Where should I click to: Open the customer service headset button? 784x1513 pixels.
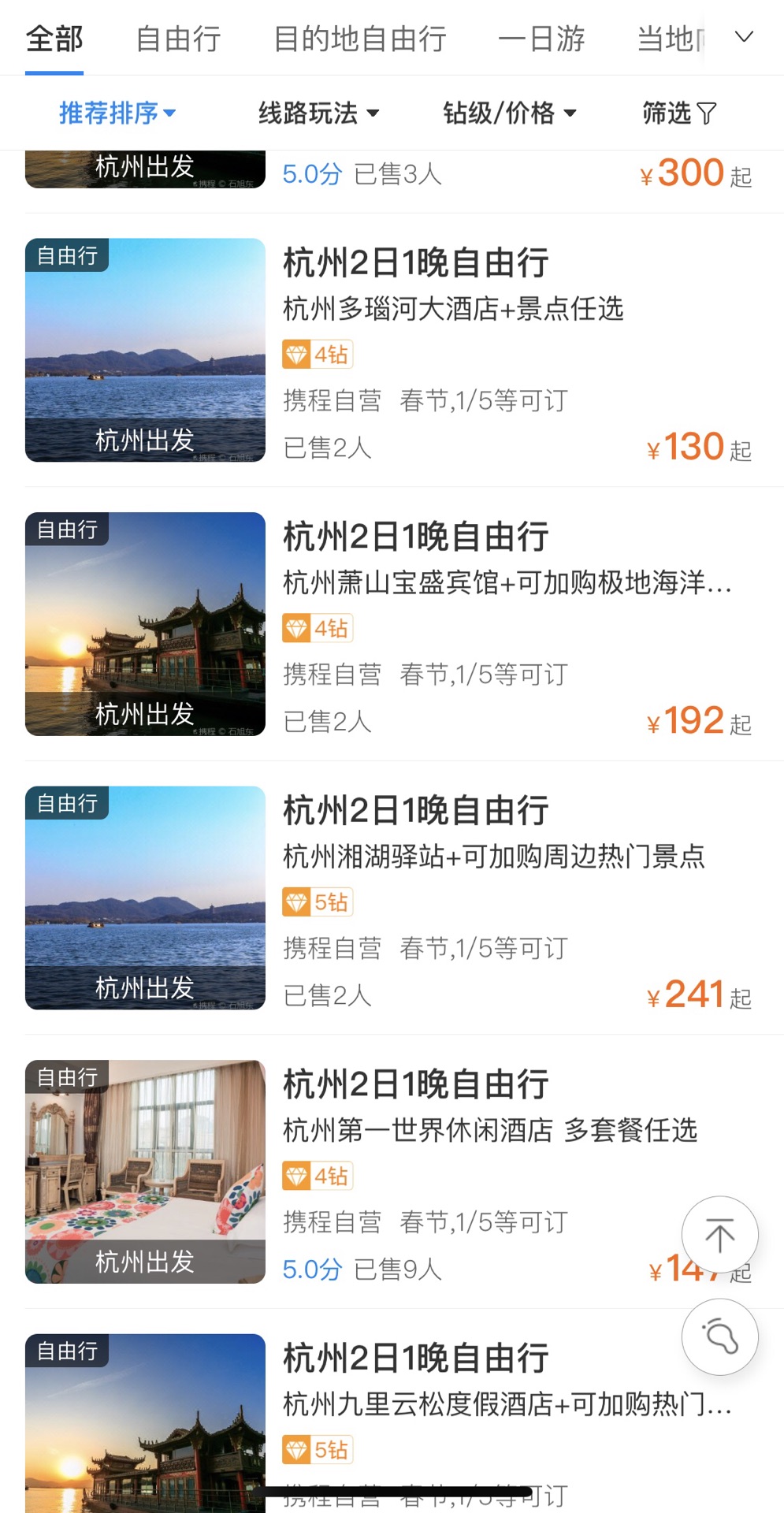click(x=719, y=1337)
